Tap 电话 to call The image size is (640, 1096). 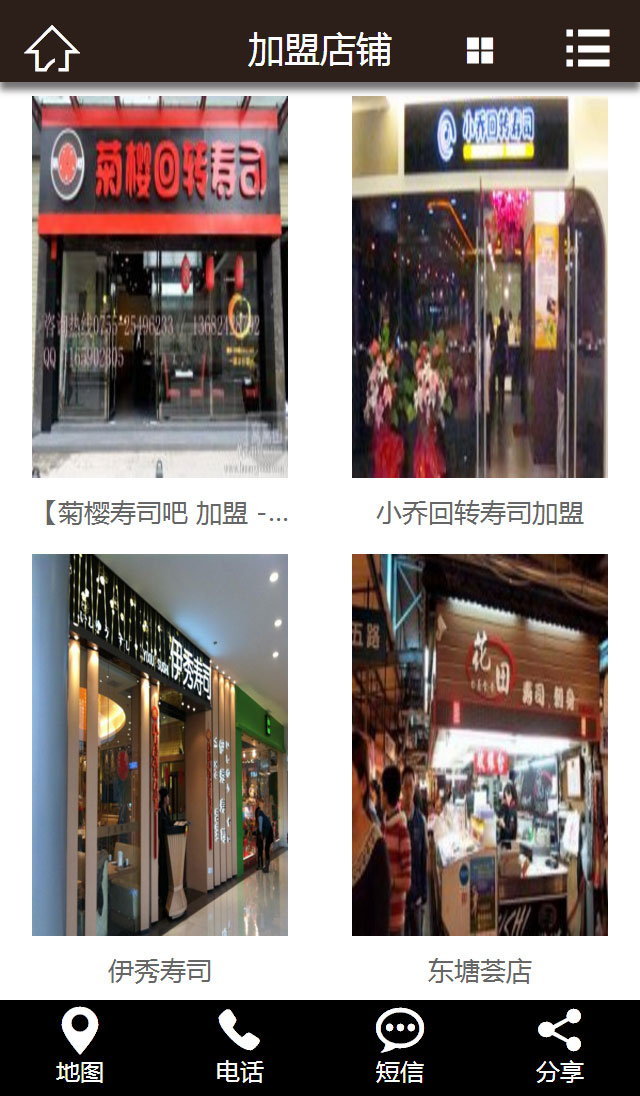240,1047
